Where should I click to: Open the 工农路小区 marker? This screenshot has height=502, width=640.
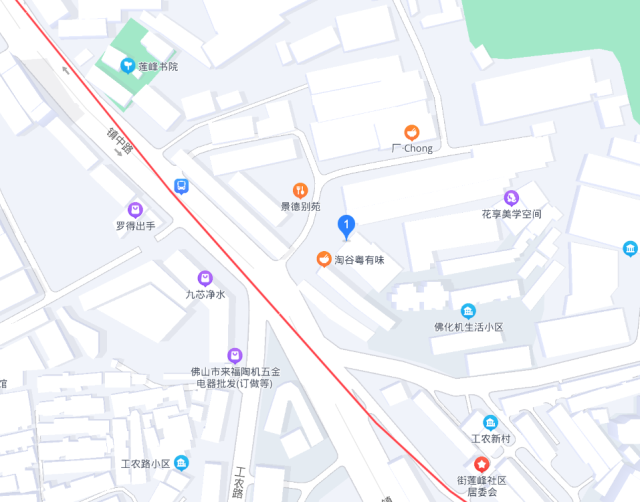180,462
